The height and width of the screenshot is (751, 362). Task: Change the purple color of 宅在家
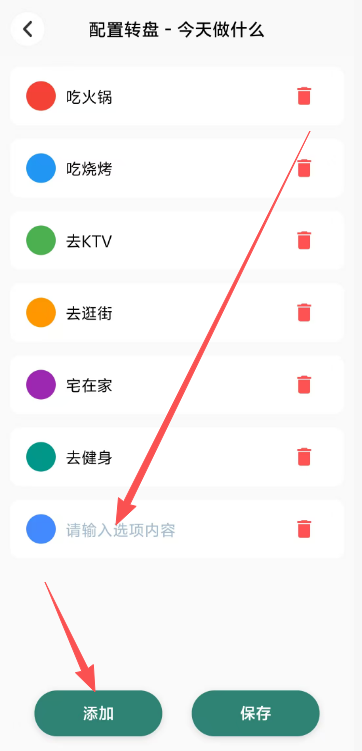pyautogui.click(x=41, y=385)
